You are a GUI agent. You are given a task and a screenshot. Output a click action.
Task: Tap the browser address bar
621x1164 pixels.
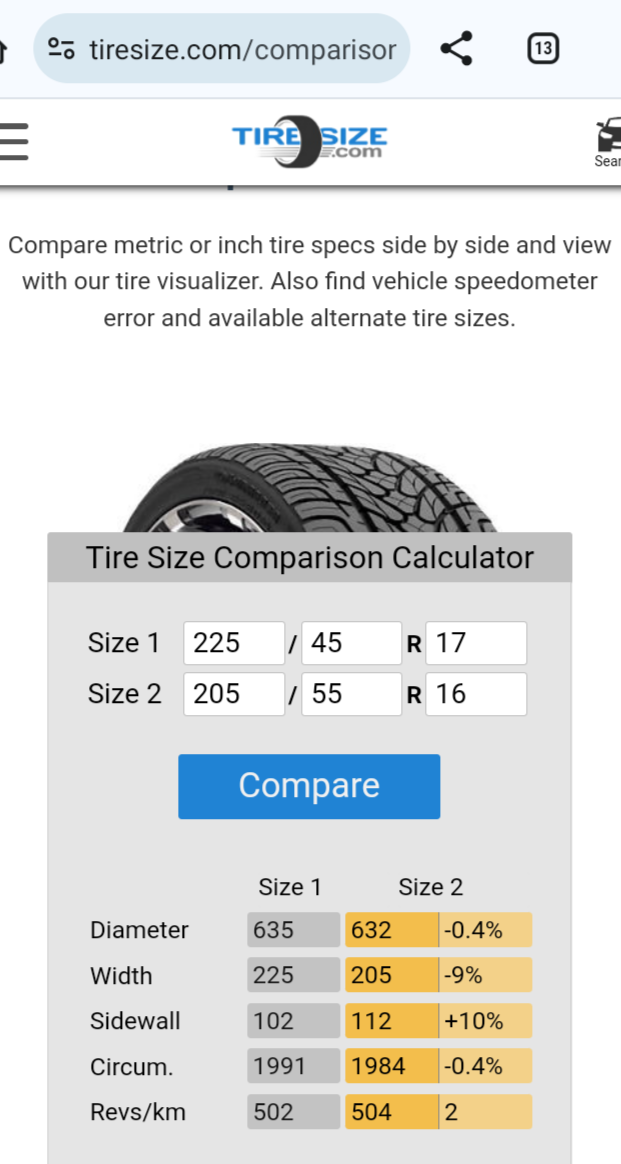[221, 49]
